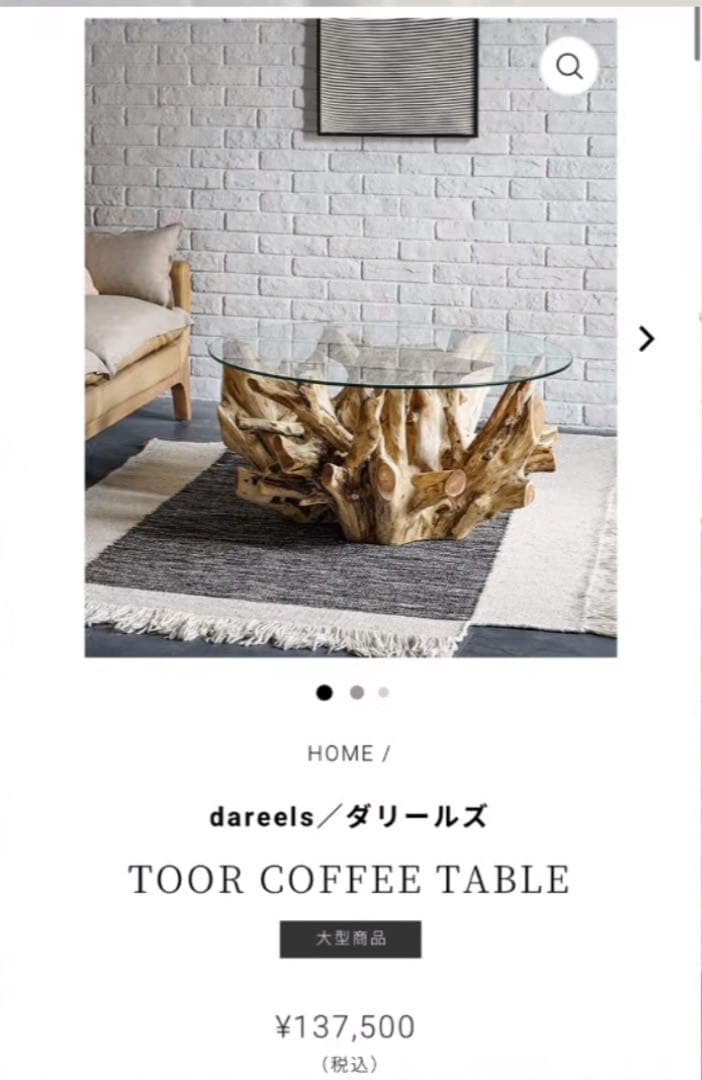
Task: Zoom the product image with magnifier
Action: point(569,67)
